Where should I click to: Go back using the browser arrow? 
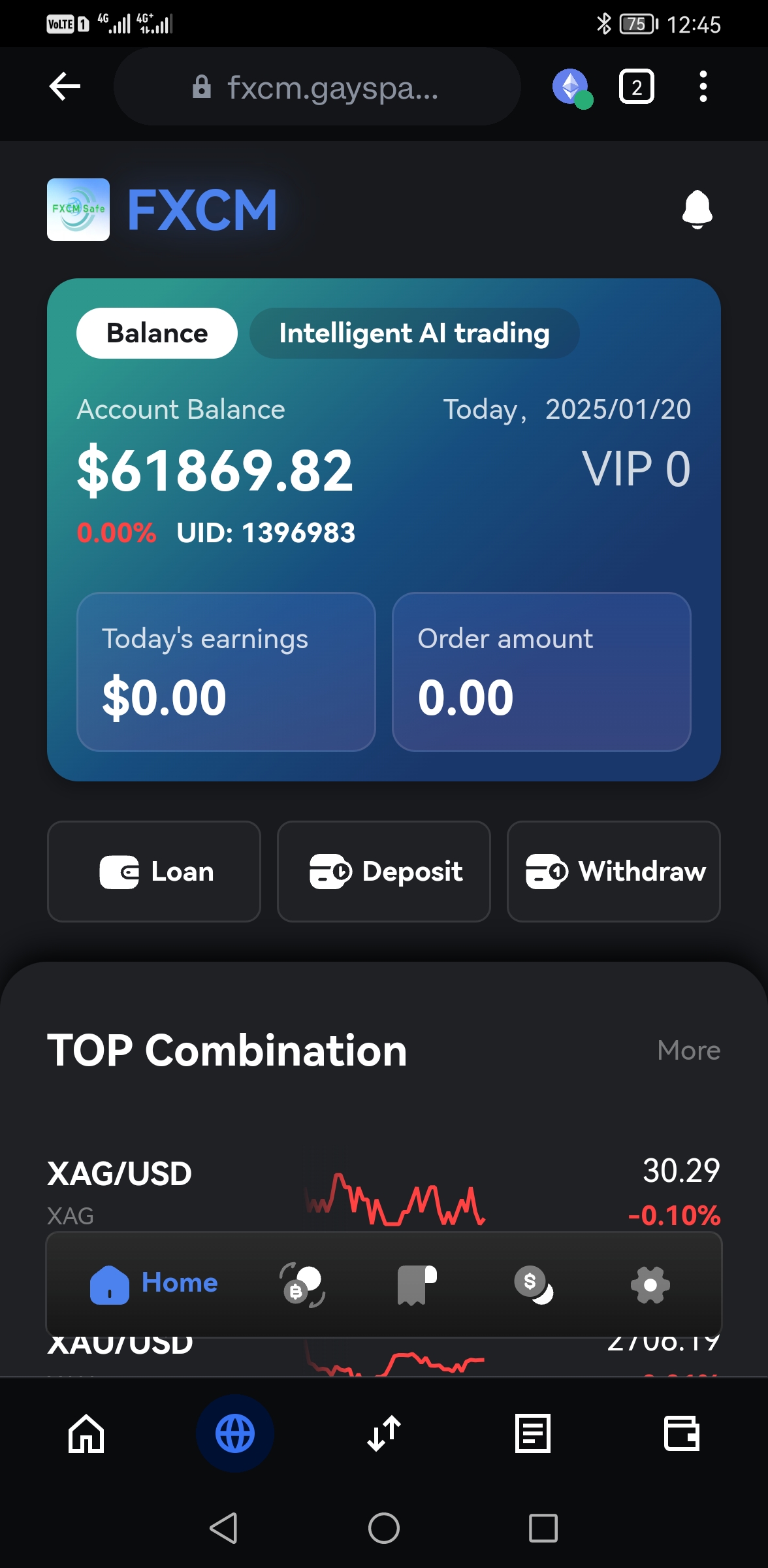(x=65, y=86)
